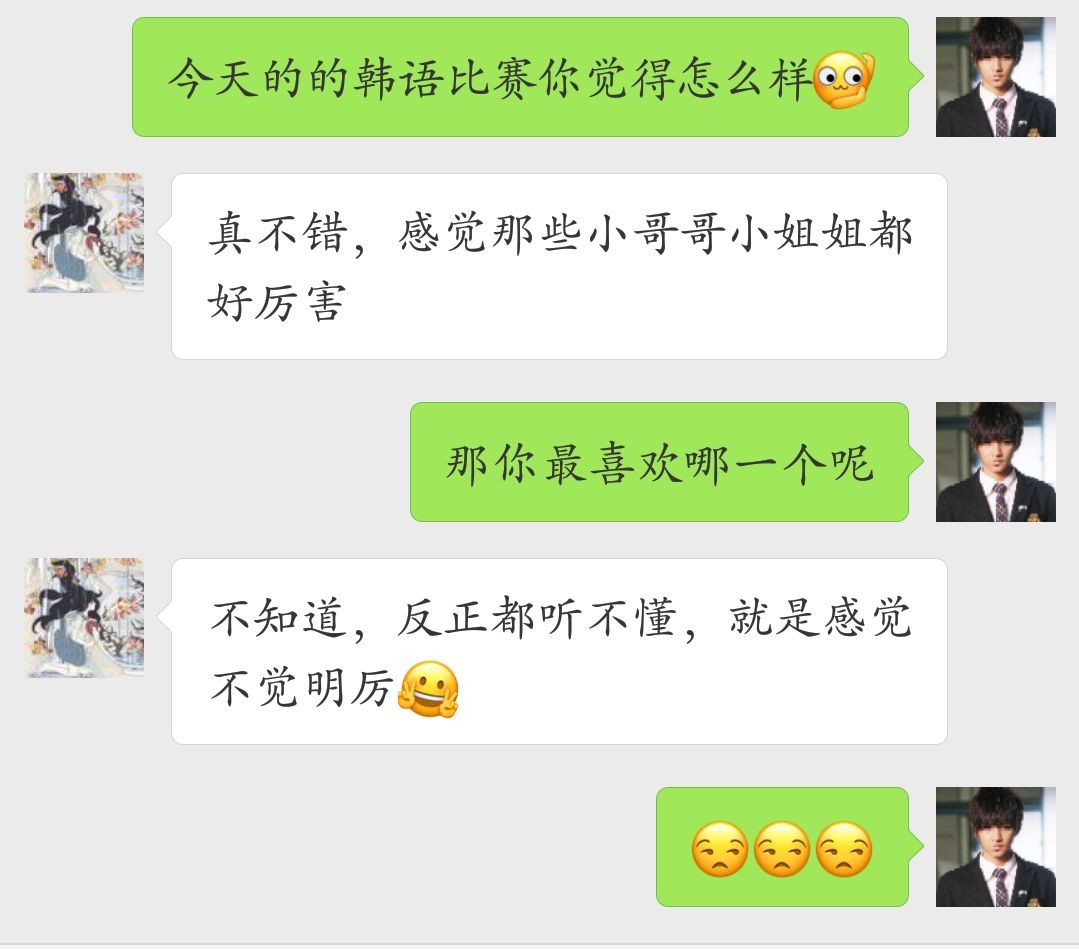View profile from avatar beside 那你最喜欢哪一个呢
The width and height of the screenshot is (1079, 949).
tap(995, 462)
